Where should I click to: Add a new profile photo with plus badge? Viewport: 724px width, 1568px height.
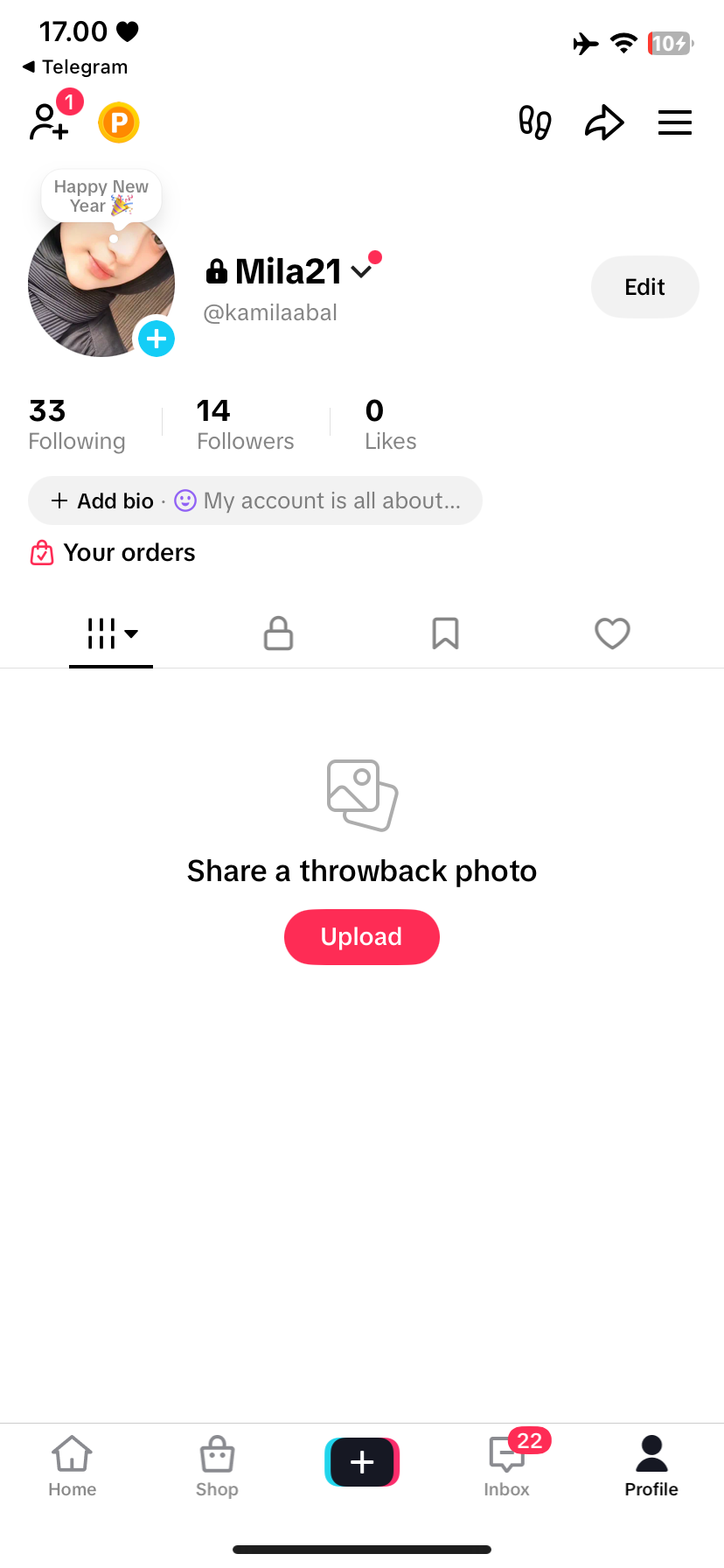(157, 339)
